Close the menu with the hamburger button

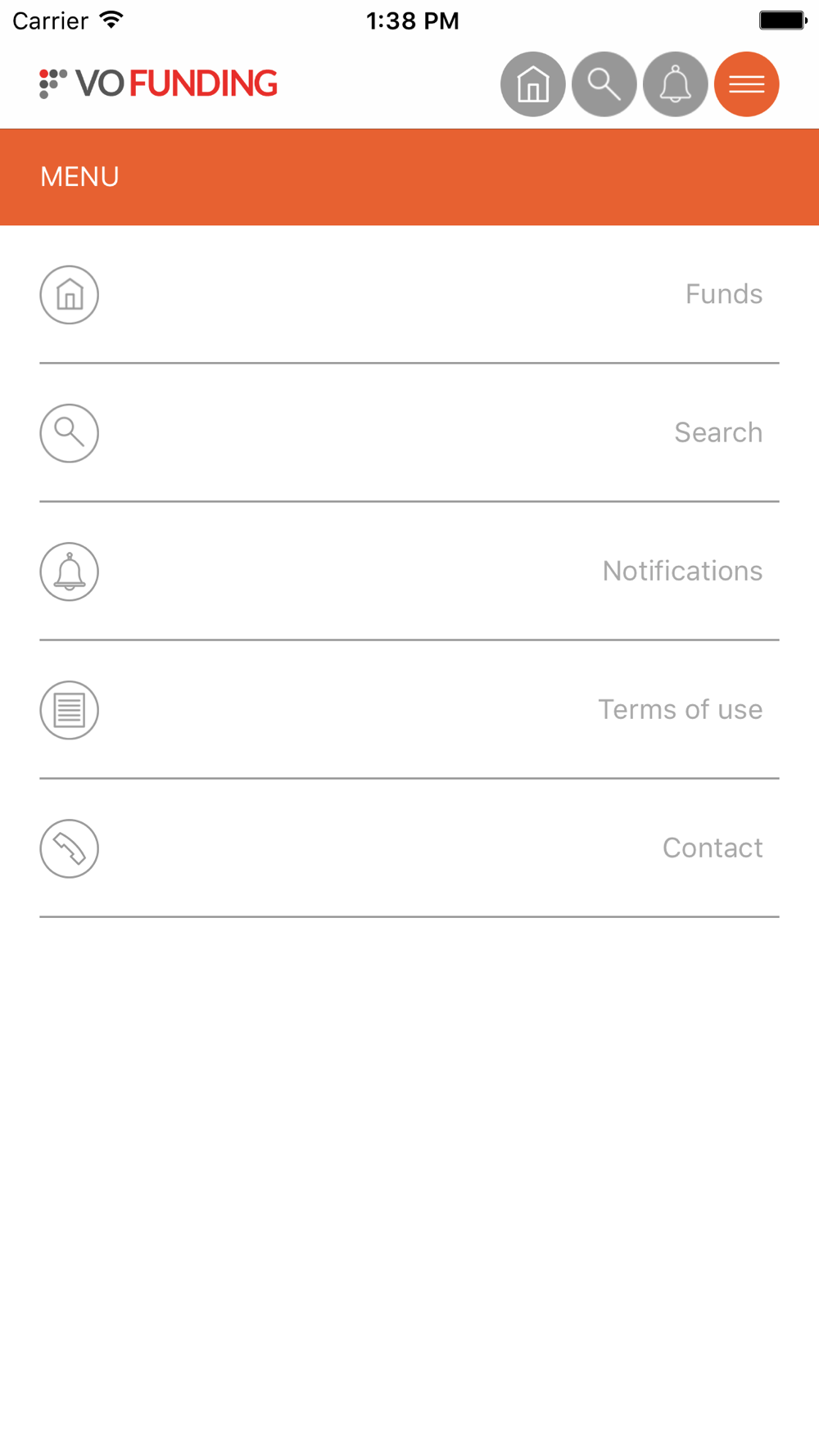(747, 84)
